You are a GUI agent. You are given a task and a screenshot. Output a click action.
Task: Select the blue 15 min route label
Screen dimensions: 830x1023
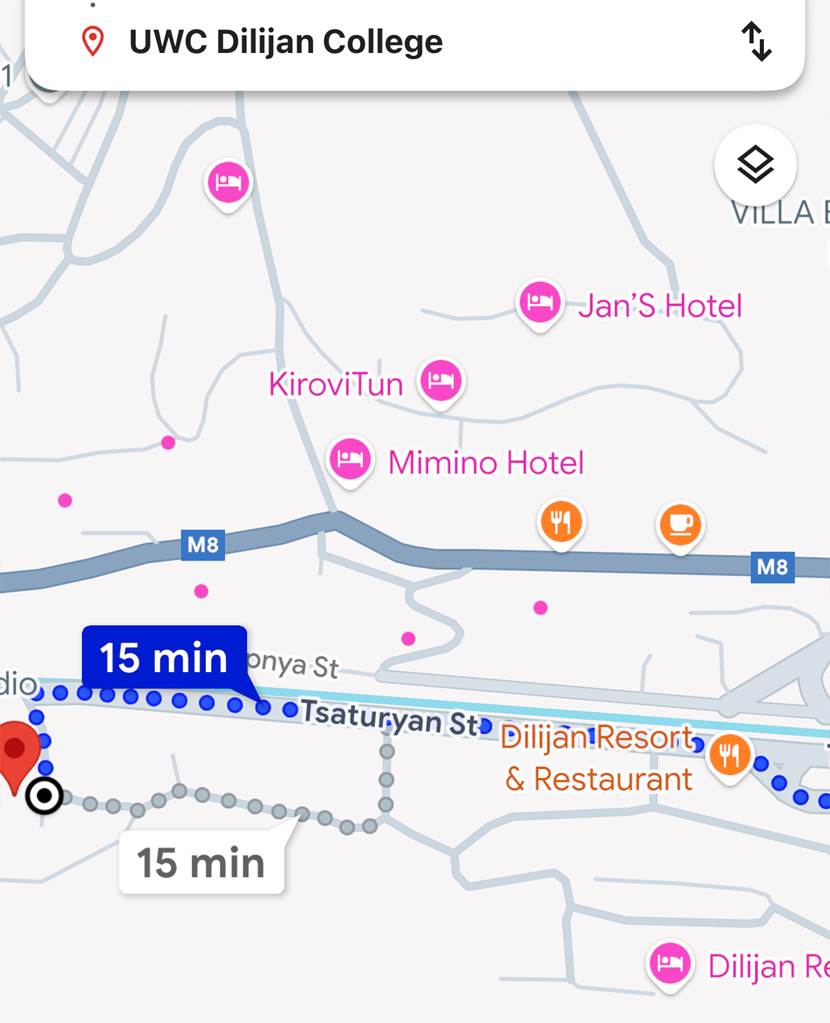point(163,659)
